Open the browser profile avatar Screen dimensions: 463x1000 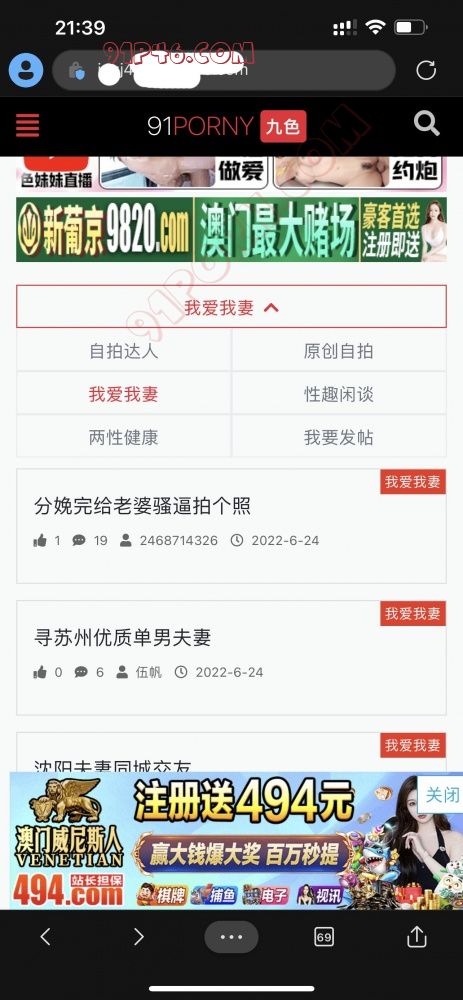(x=26, y=70)
